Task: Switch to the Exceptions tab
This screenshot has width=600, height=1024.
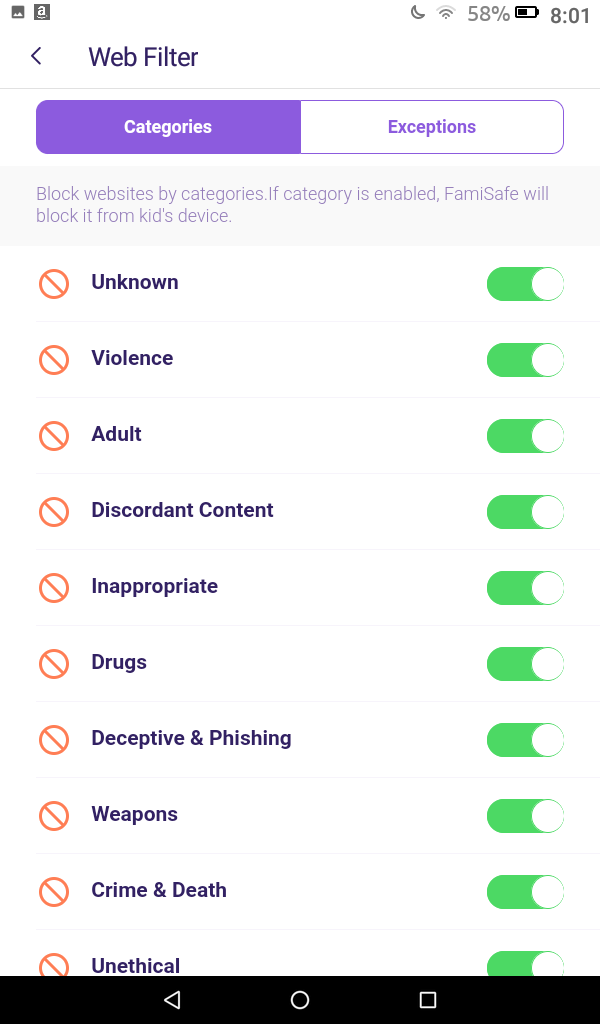Action: point(432,127)
